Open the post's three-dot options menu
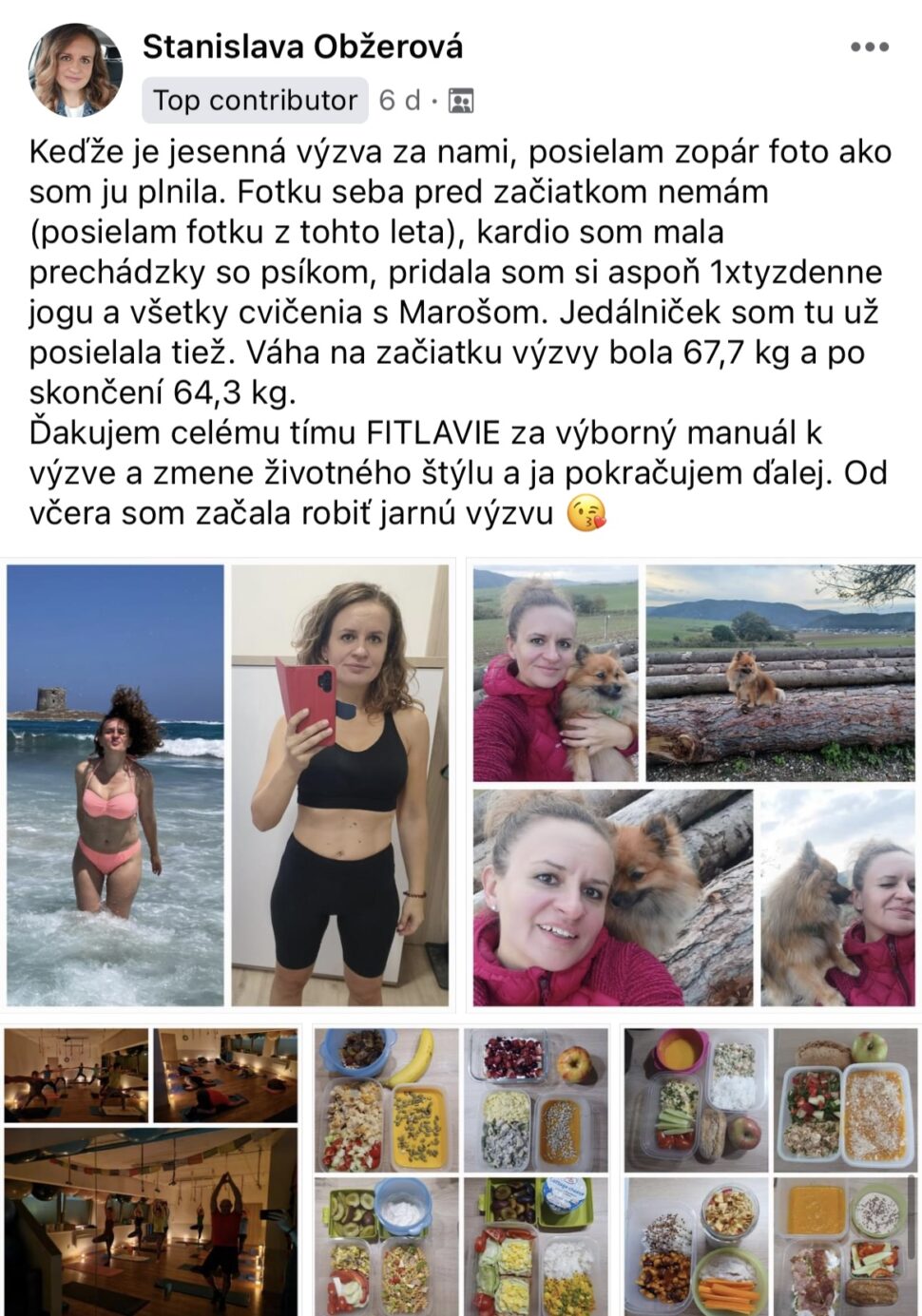 pos(869,48)
